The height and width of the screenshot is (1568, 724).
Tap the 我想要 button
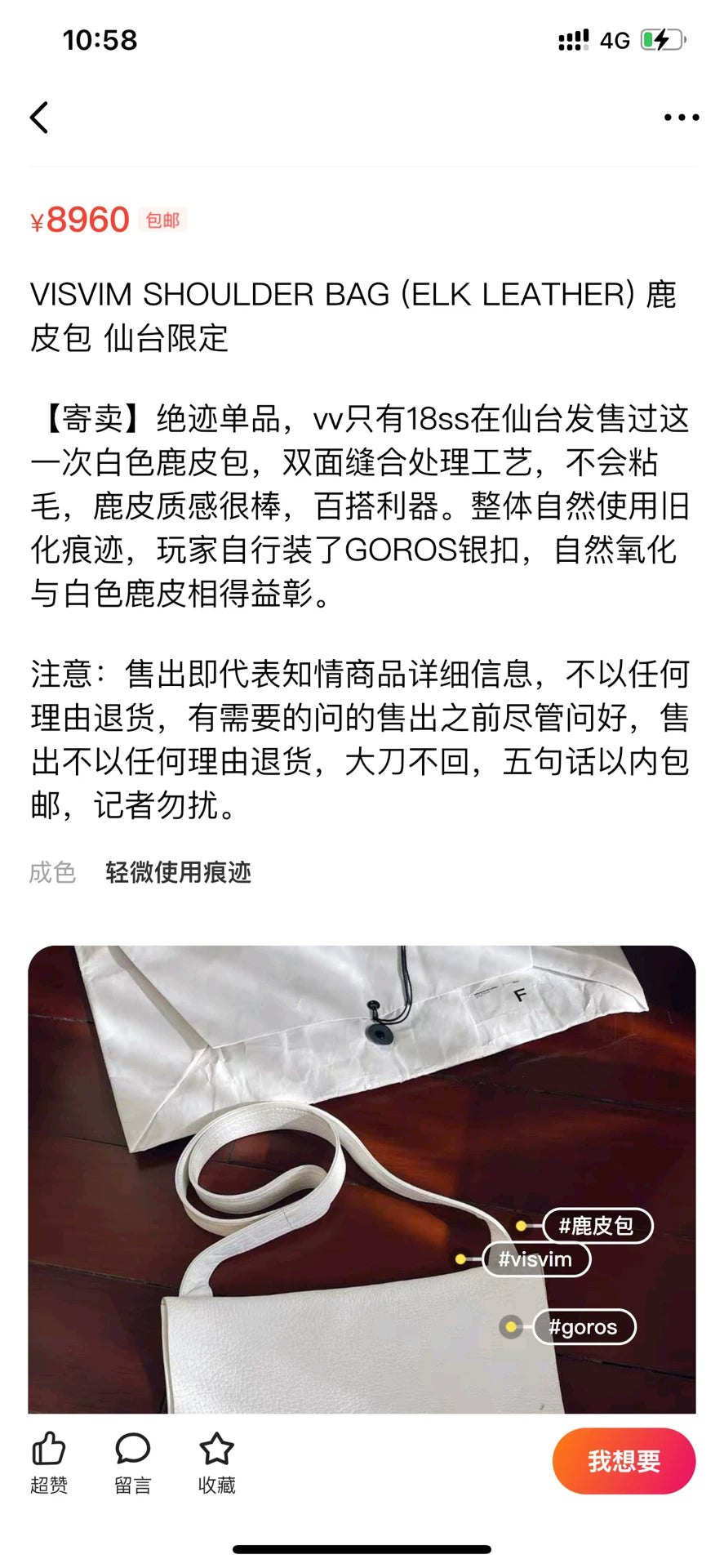point(624,1460)
